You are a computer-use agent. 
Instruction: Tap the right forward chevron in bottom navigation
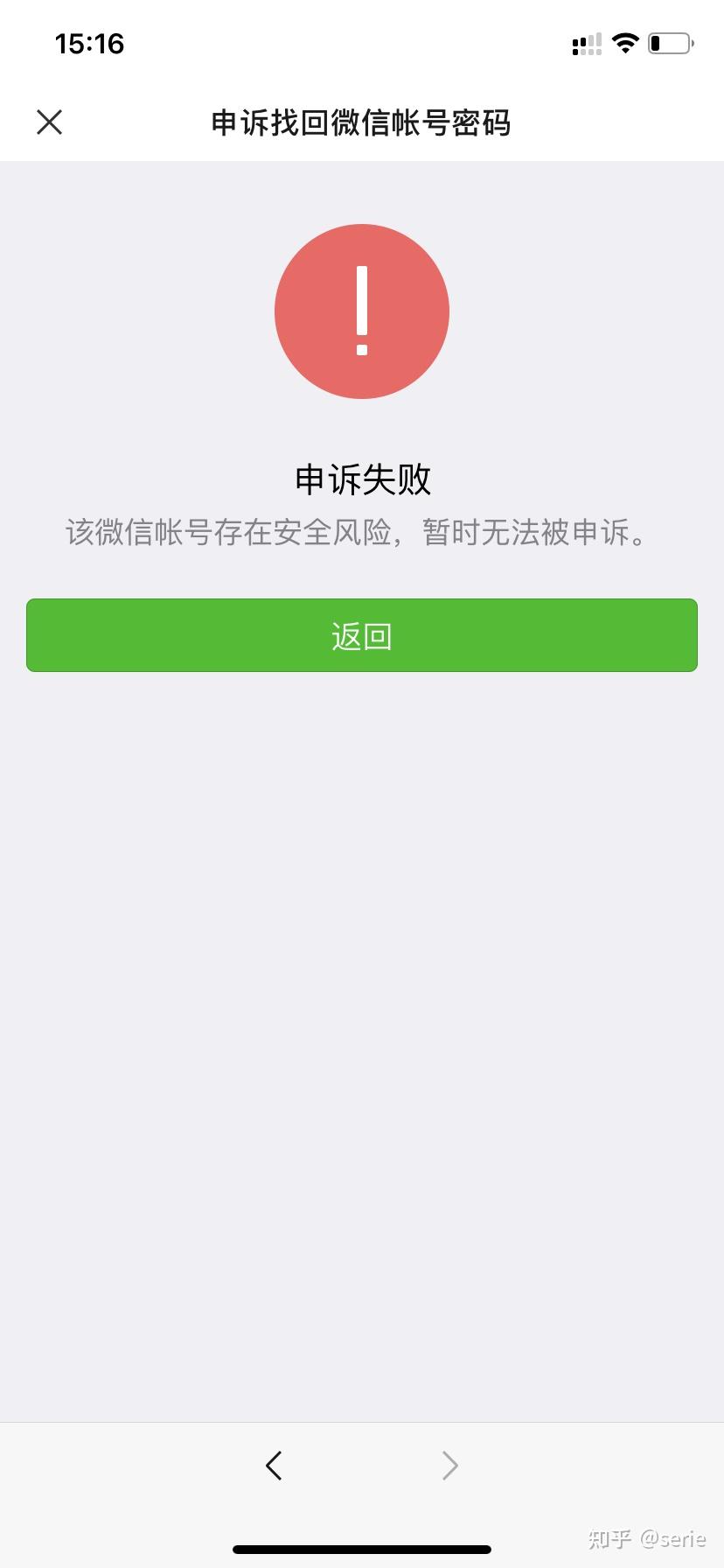tap(449, 1465)
